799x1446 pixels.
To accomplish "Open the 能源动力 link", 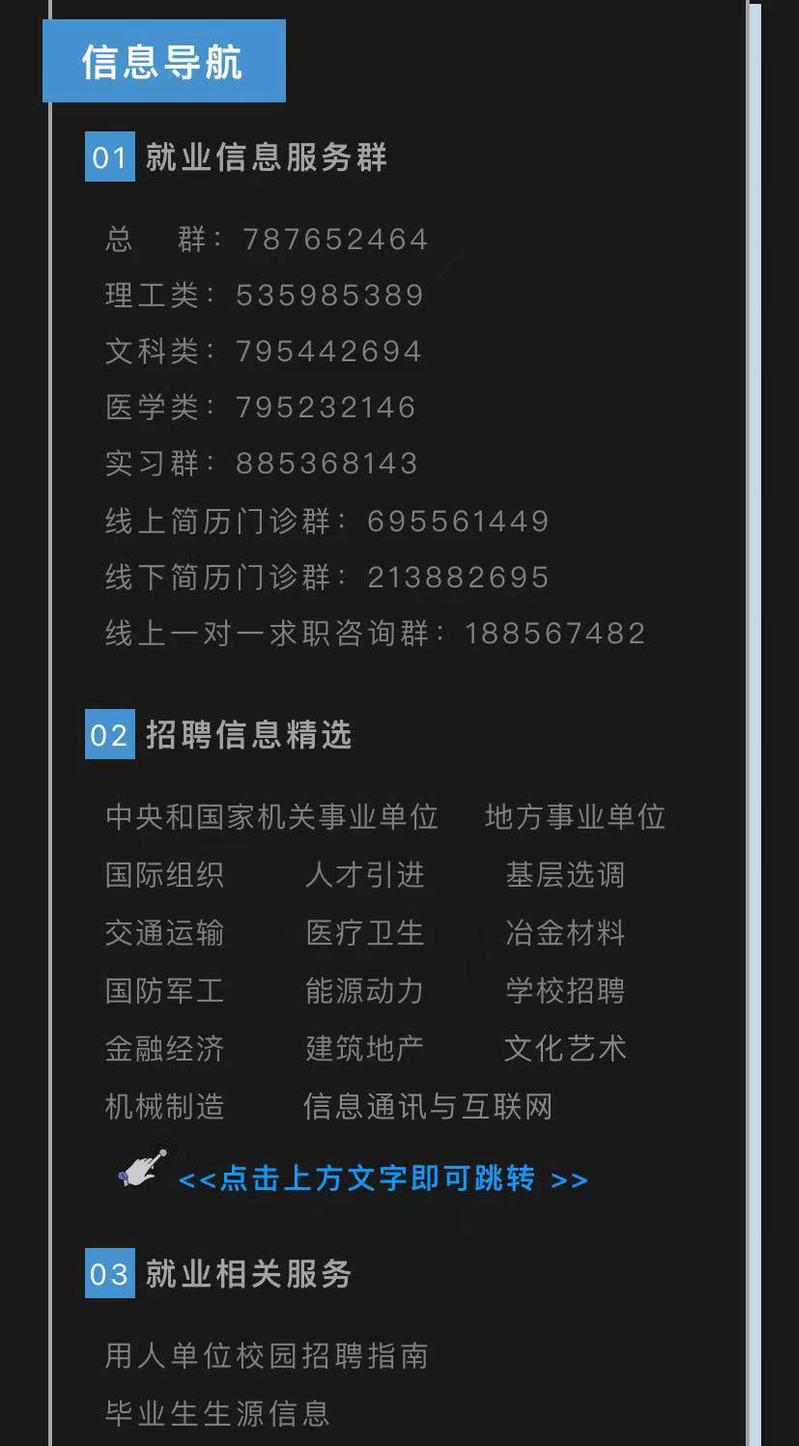I will (365, 991).
